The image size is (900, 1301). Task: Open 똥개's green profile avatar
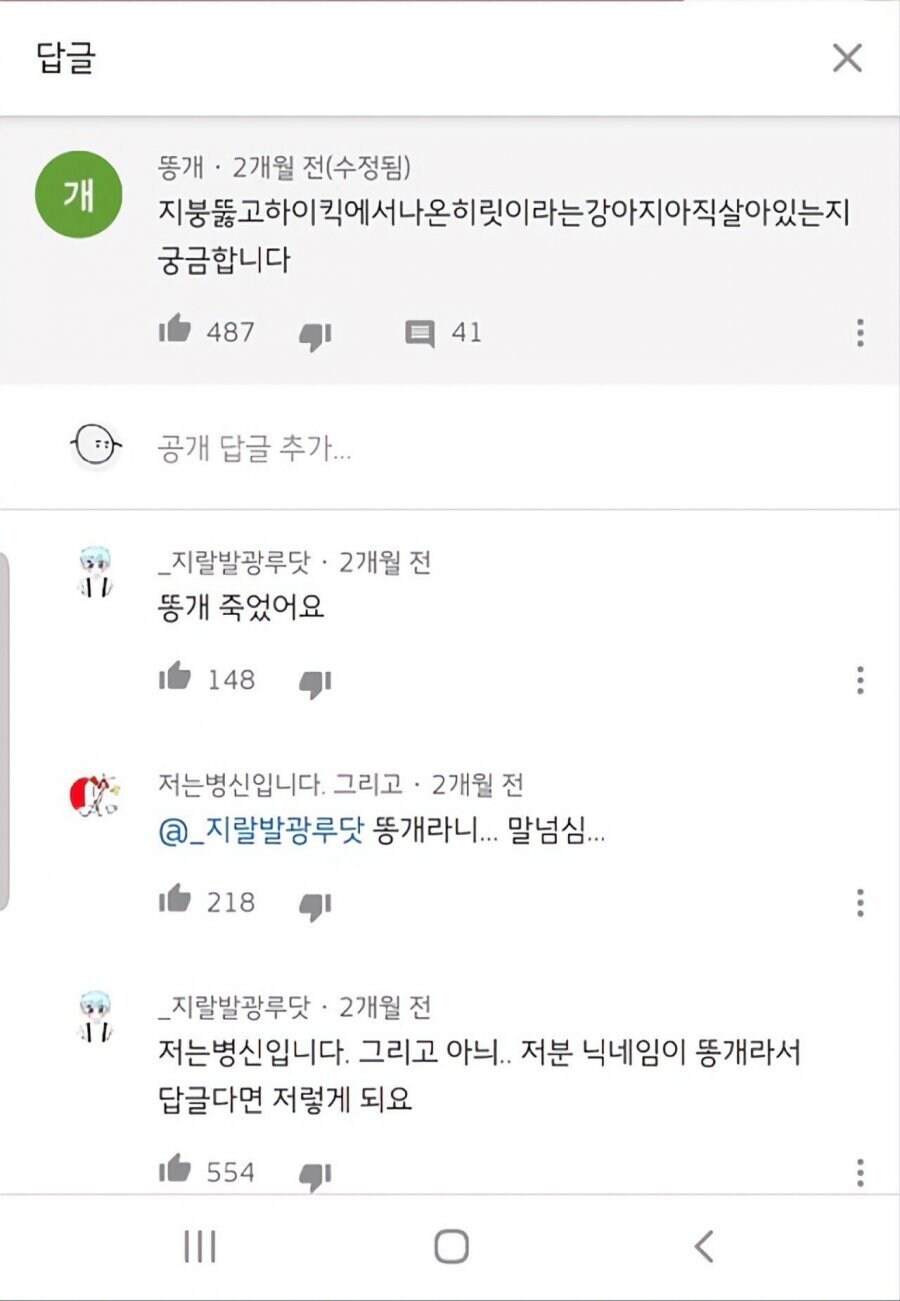(79, 195)
